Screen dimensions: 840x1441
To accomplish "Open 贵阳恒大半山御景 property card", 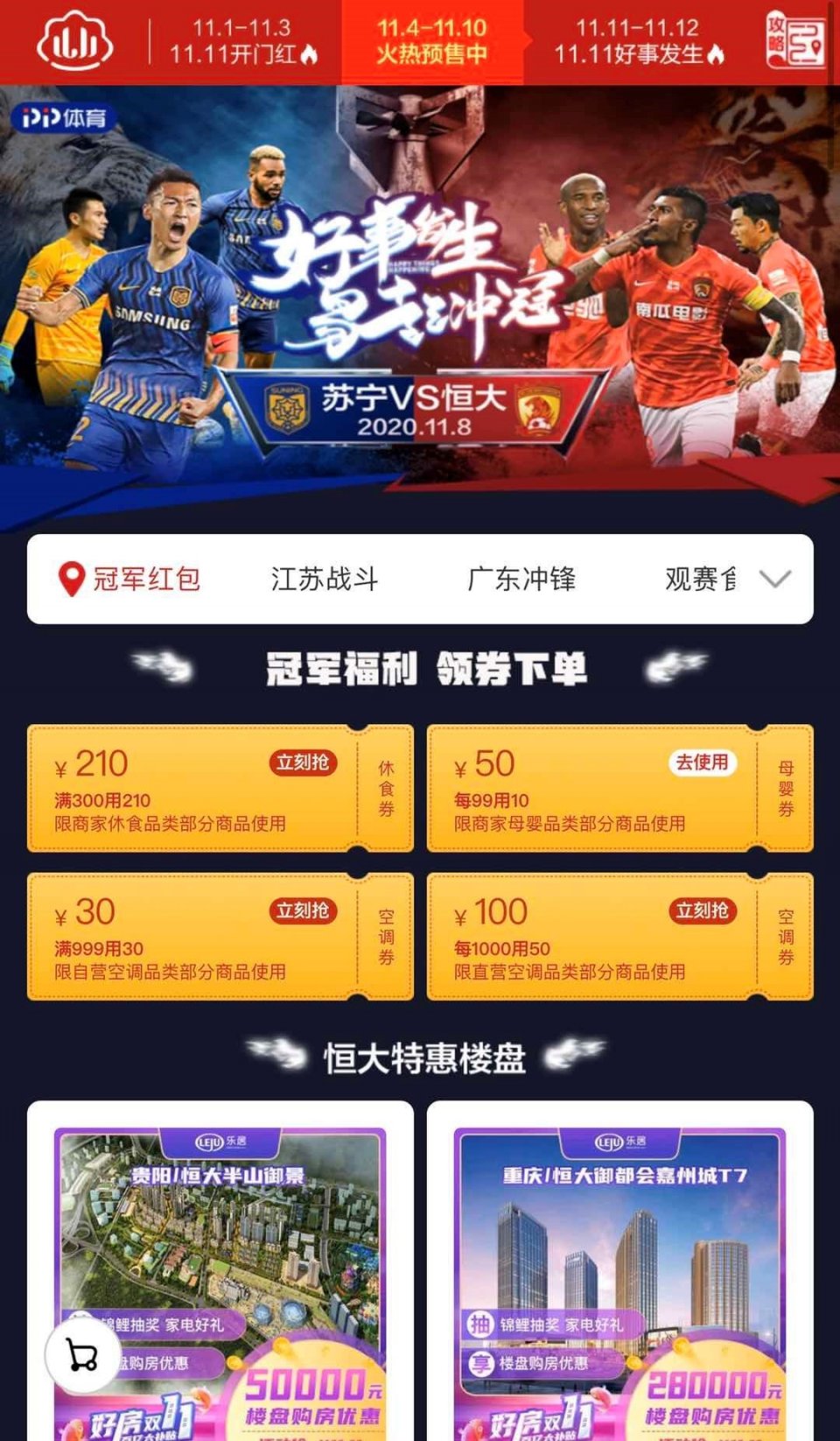I will coord(220,1271).
